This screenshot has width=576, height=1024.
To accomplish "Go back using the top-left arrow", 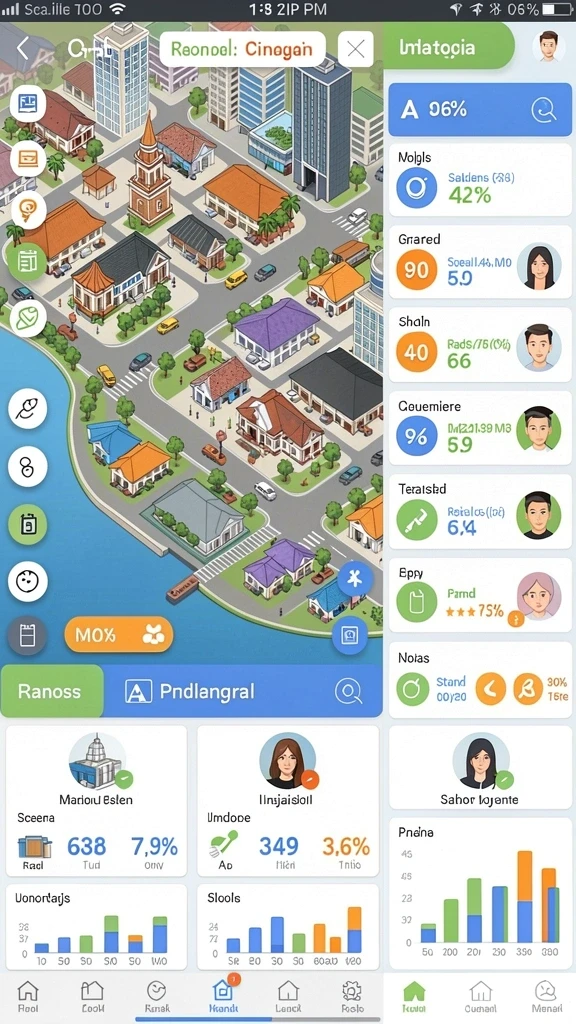I will [x=24, y=48].
